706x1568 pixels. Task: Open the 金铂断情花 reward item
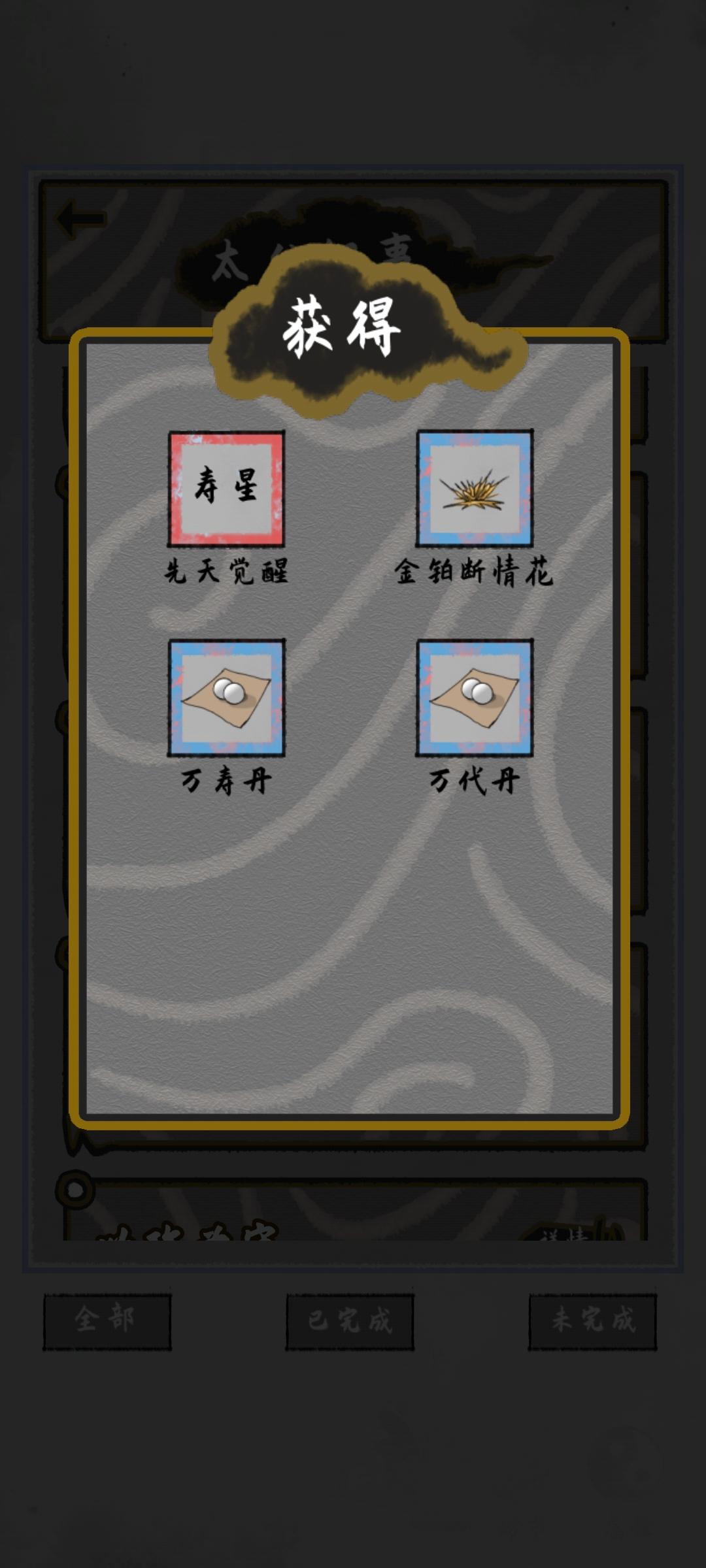pos(475,489)
